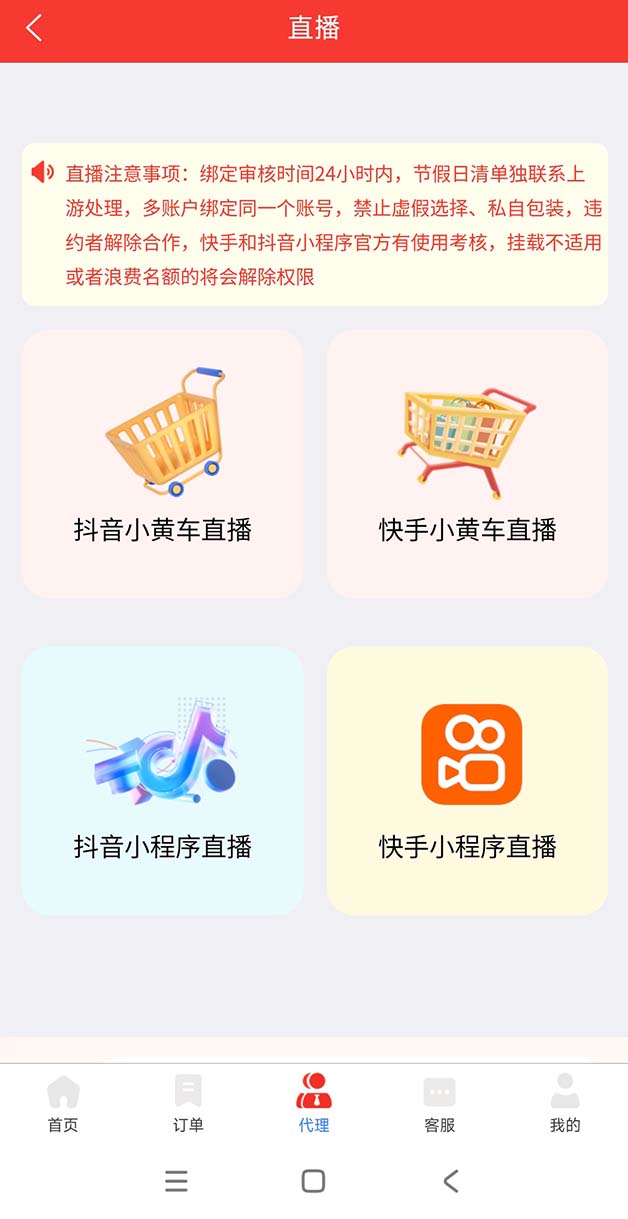The width and height of the screenshot is (628, 1219).
Task: Go to the 客服 tab
Action: coord(439,1104)
